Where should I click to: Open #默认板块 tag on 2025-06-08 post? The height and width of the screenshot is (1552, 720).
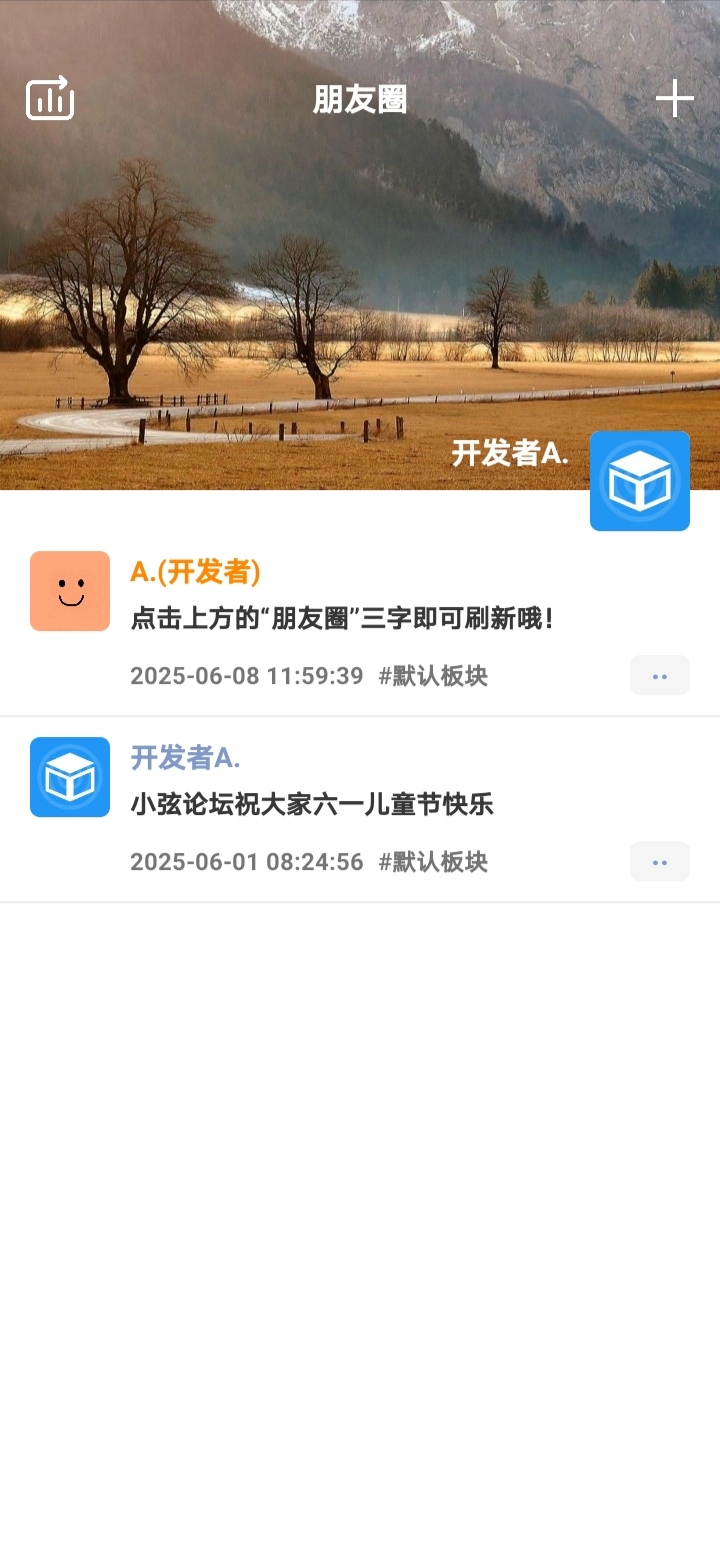433,676
